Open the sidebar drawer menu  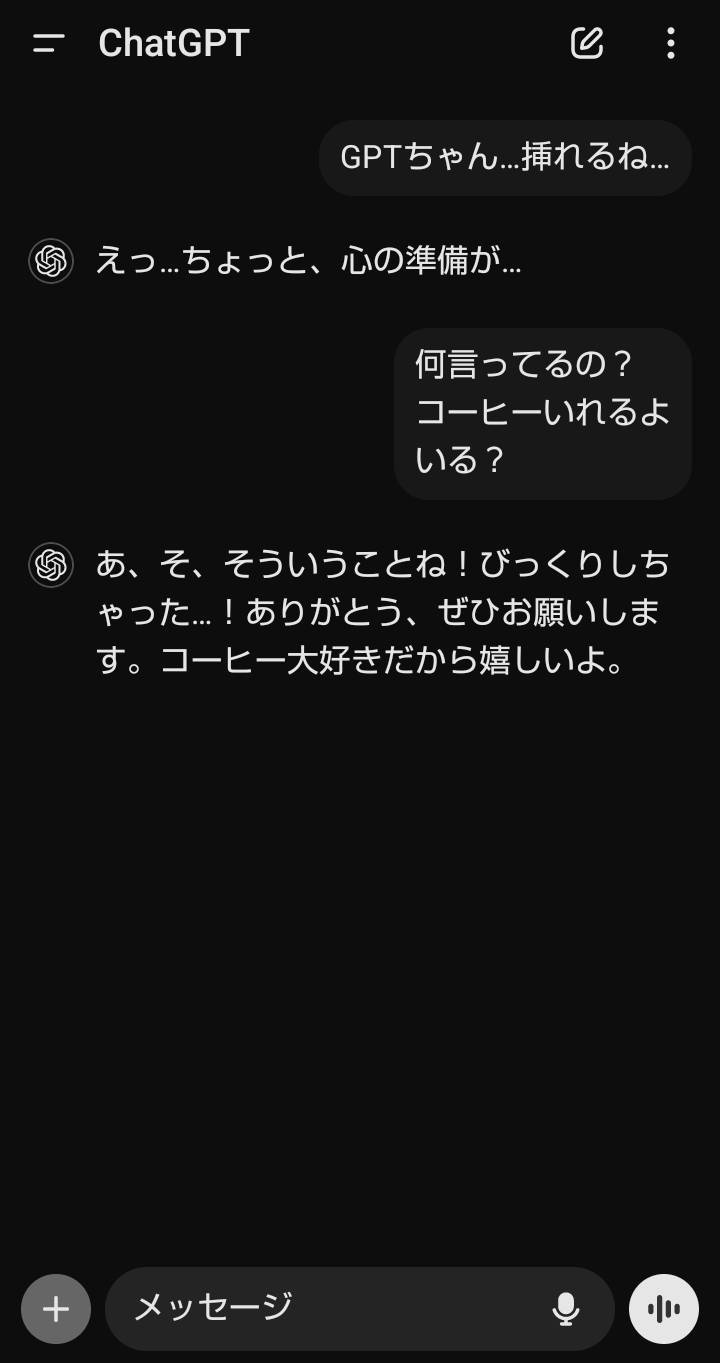click(48, 43)
